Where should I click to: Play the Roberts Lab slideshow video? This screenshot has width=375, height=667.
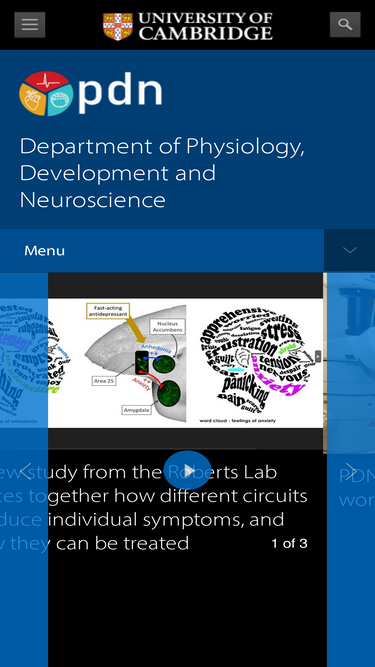pos(188,470)
